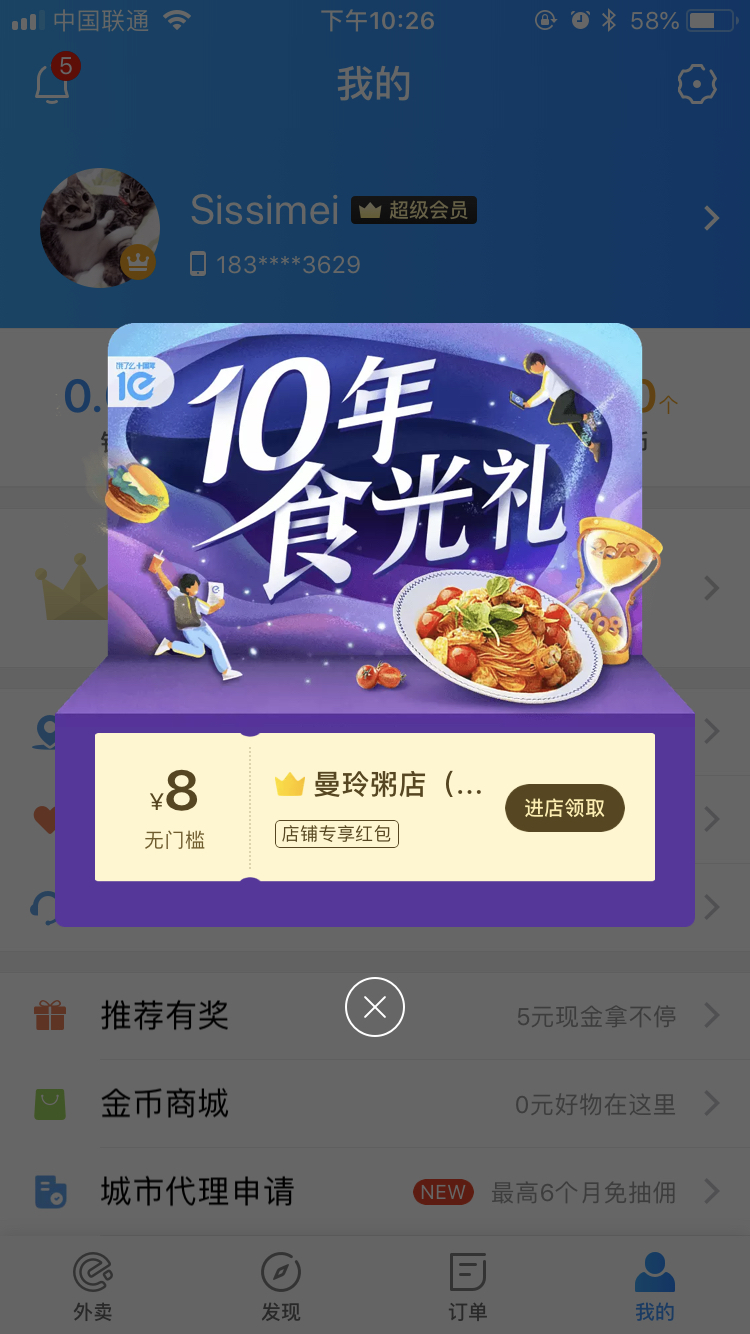Tap the 进店领取 button on the coupon

coord(564,808)
